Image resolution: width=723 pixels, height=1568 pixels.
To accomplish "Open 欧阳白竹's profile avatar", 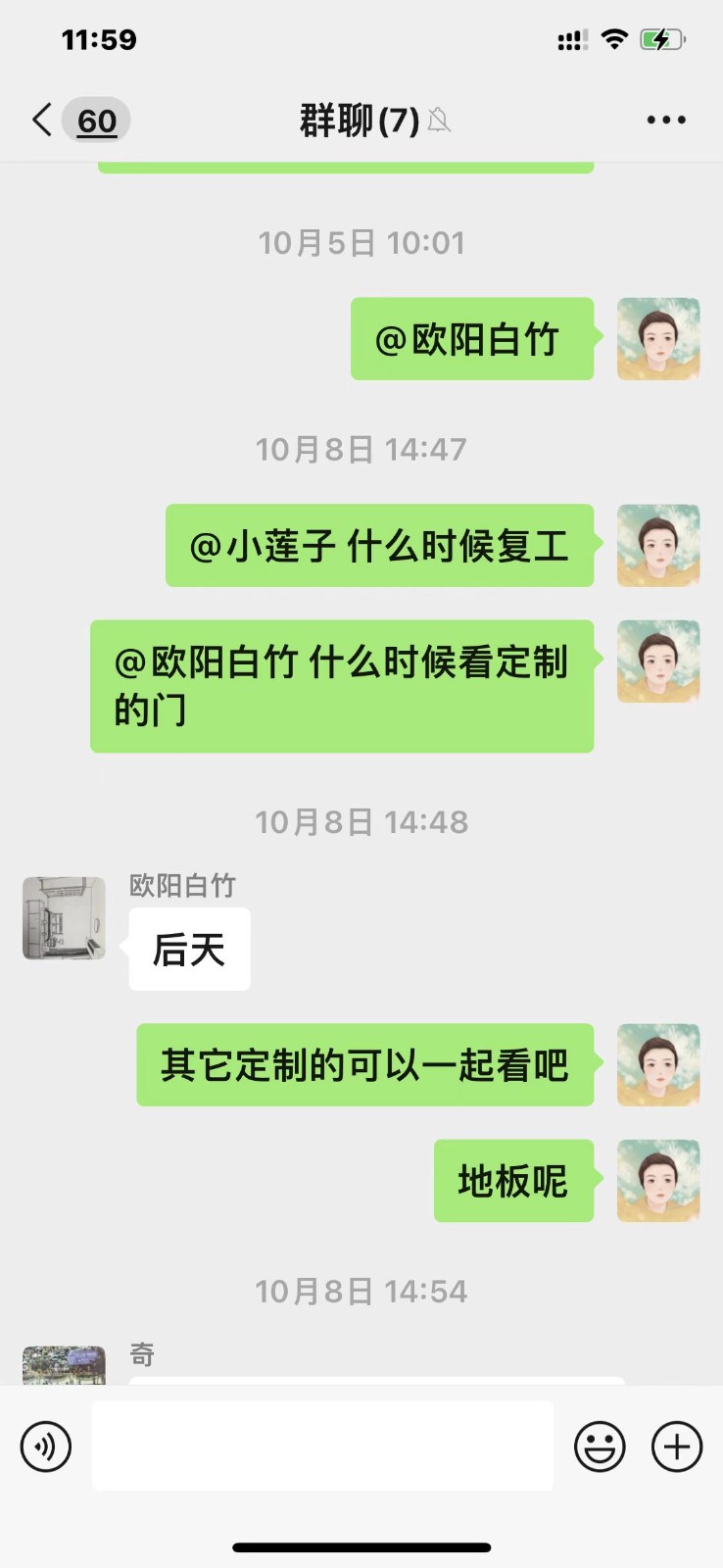I will [x=64, y=918].
